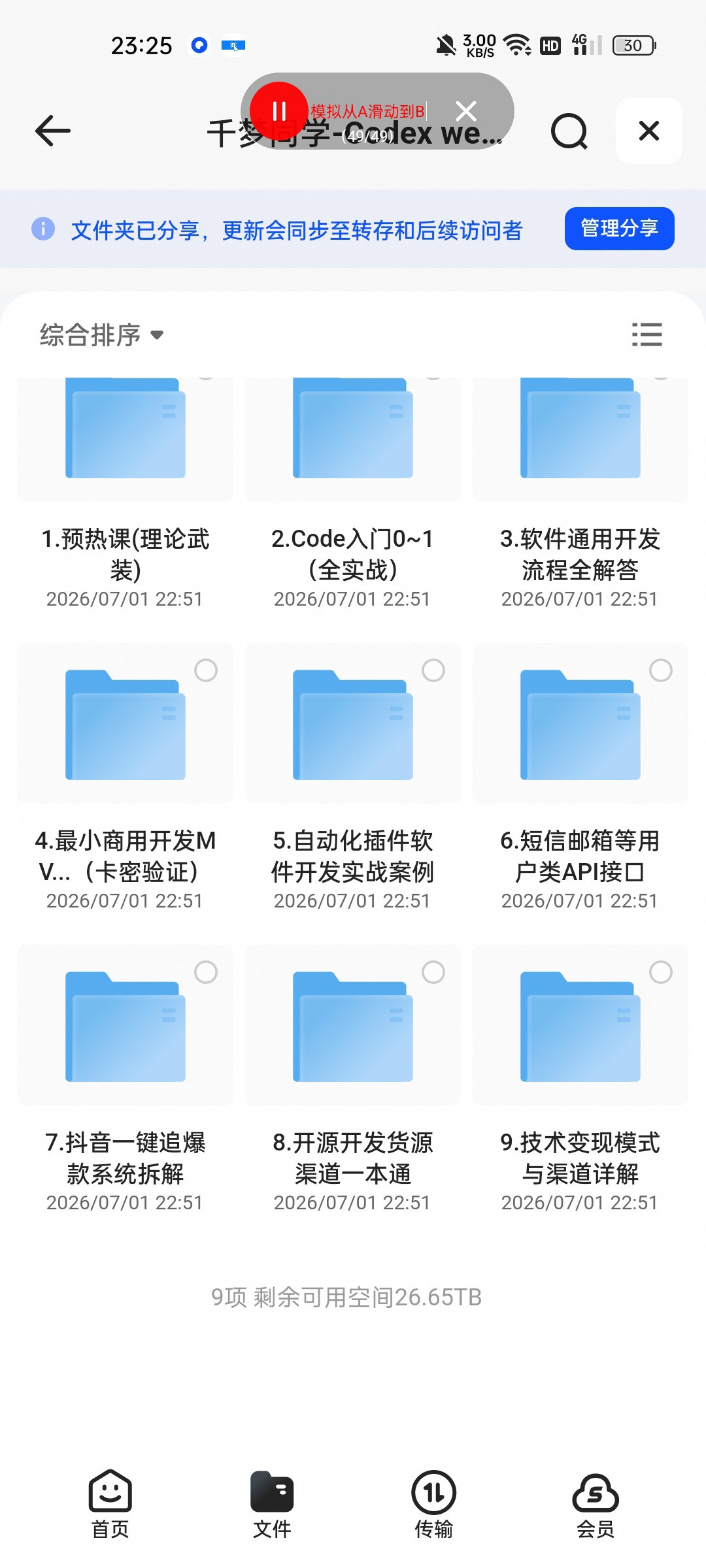Open folder 3.软件通用开发流程全解答
The height and width of the screenshot is (1568, 706).
click(x=580, y=490)
